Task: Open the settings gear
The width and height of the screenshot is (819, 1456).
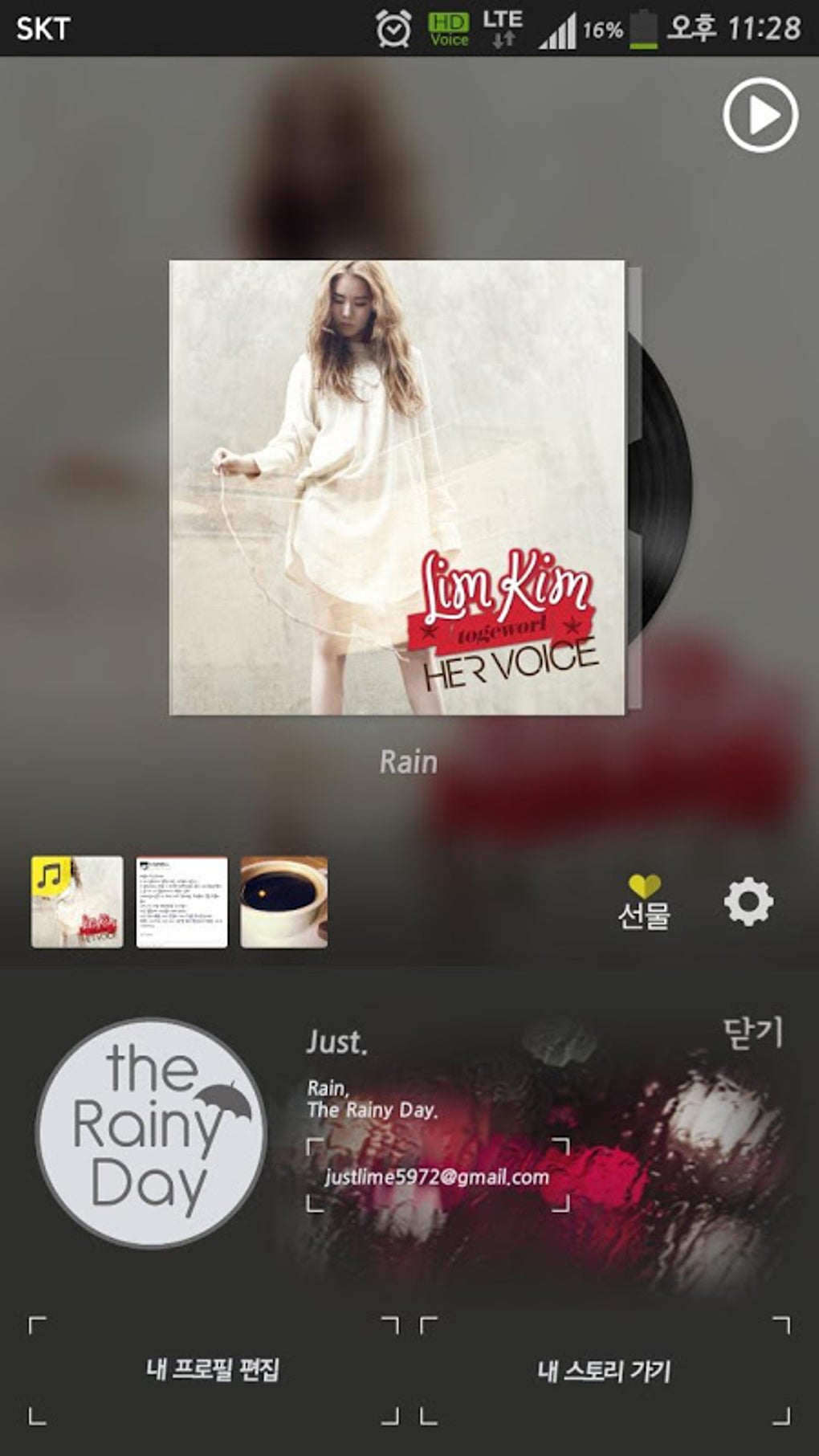Action: [x=748, y=902]
